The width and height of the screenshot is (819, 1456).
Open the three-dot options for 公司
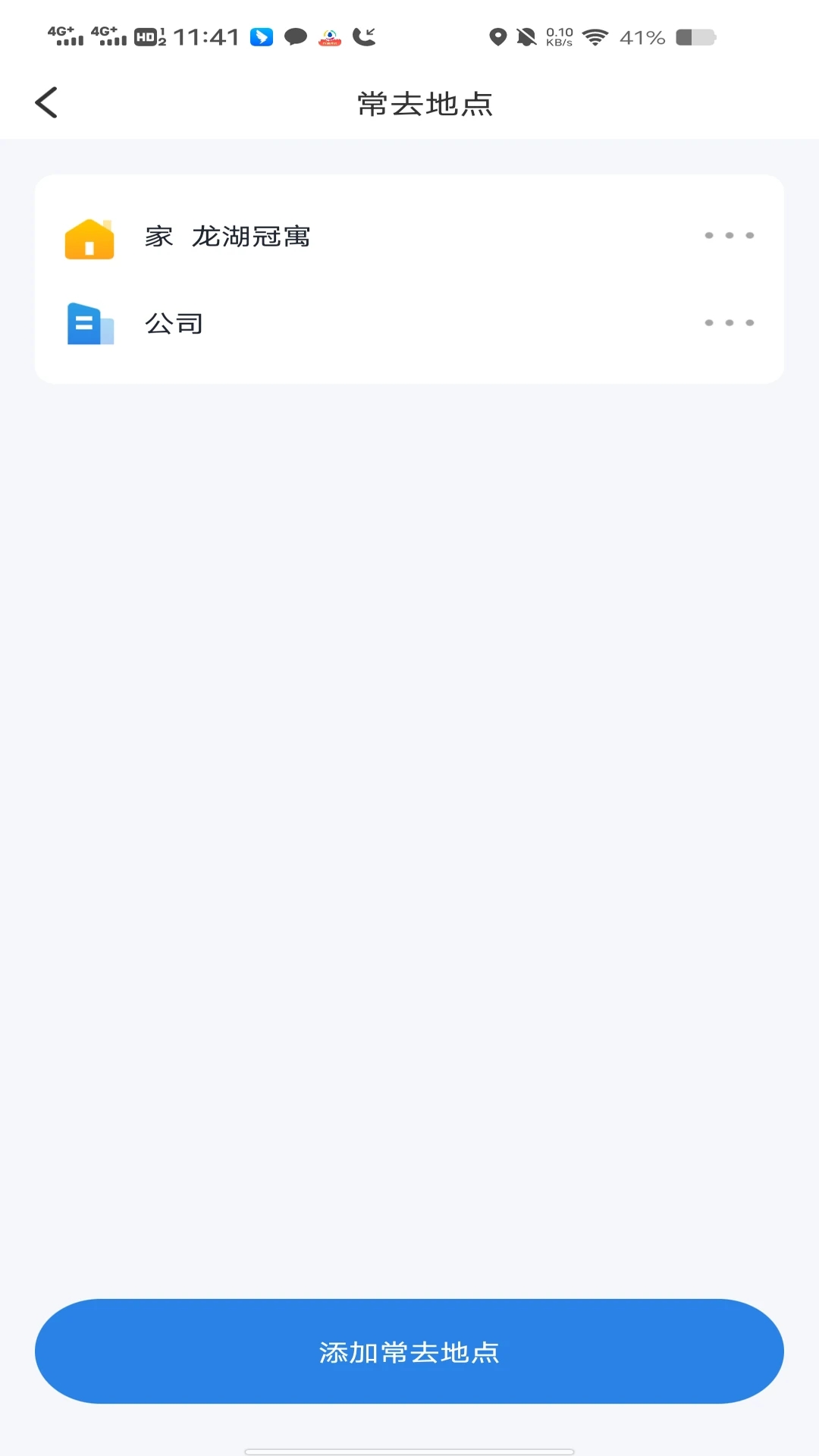coord(729,322)
